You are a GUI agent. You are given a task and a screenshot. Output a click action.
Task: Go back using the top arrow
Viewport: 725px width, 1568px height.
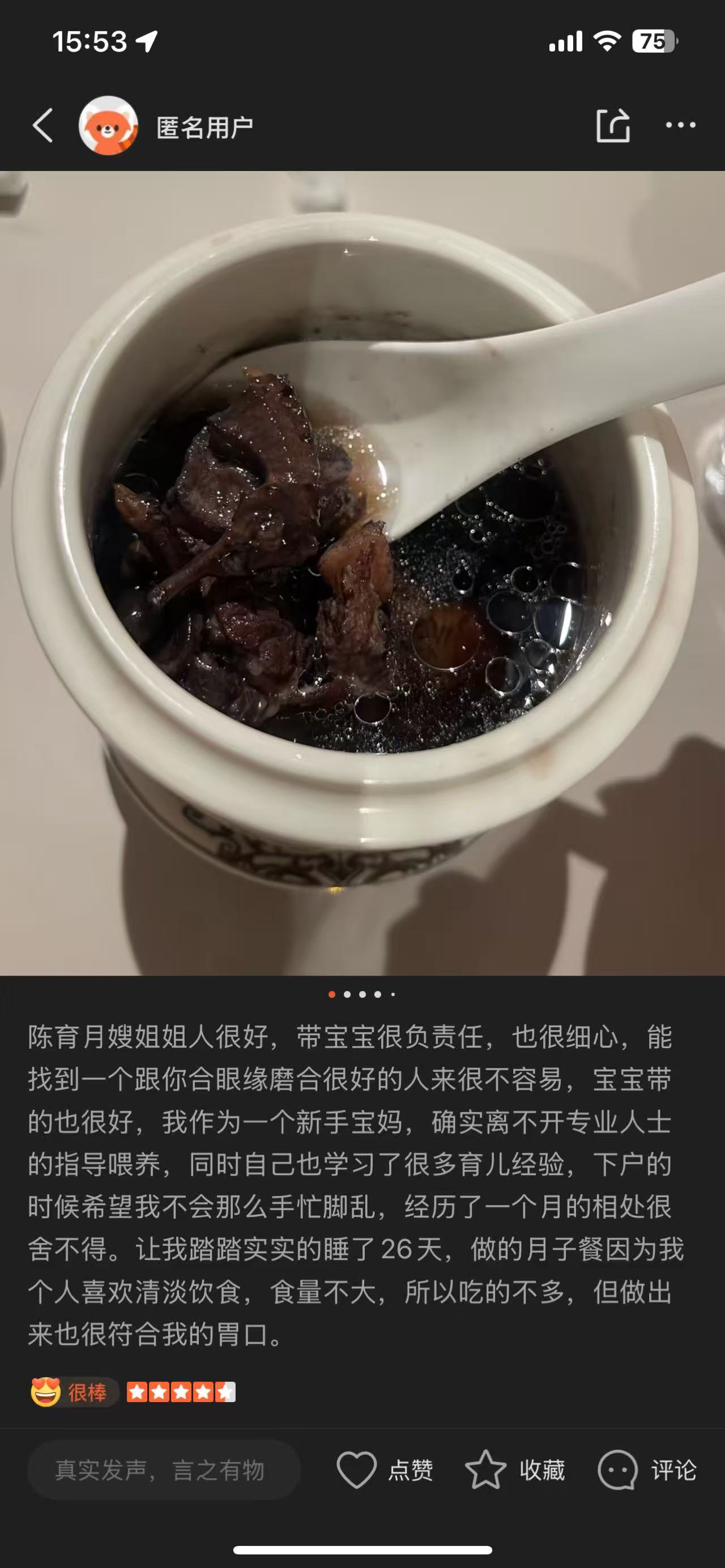[x=42, y=125]
